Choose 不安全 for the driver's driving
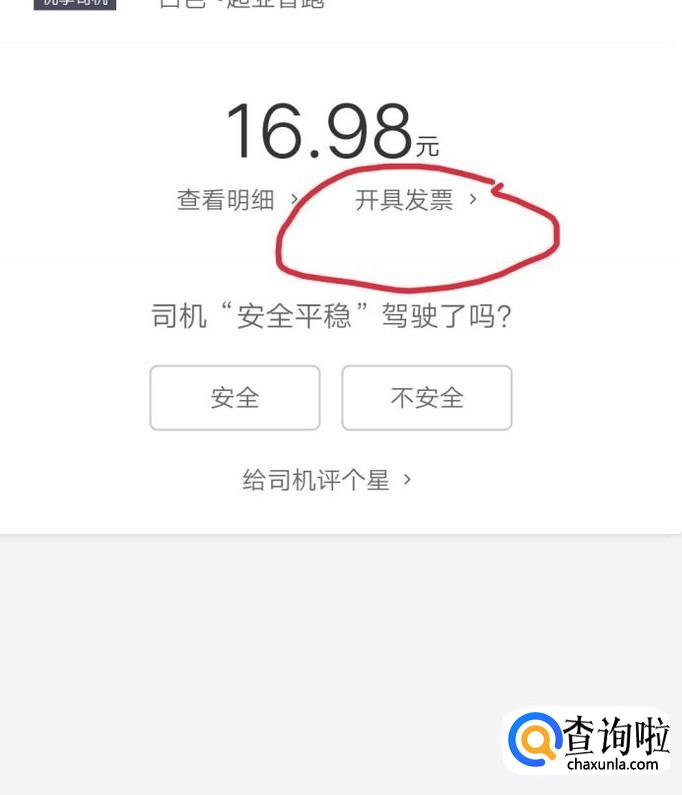 pos(427,398)
